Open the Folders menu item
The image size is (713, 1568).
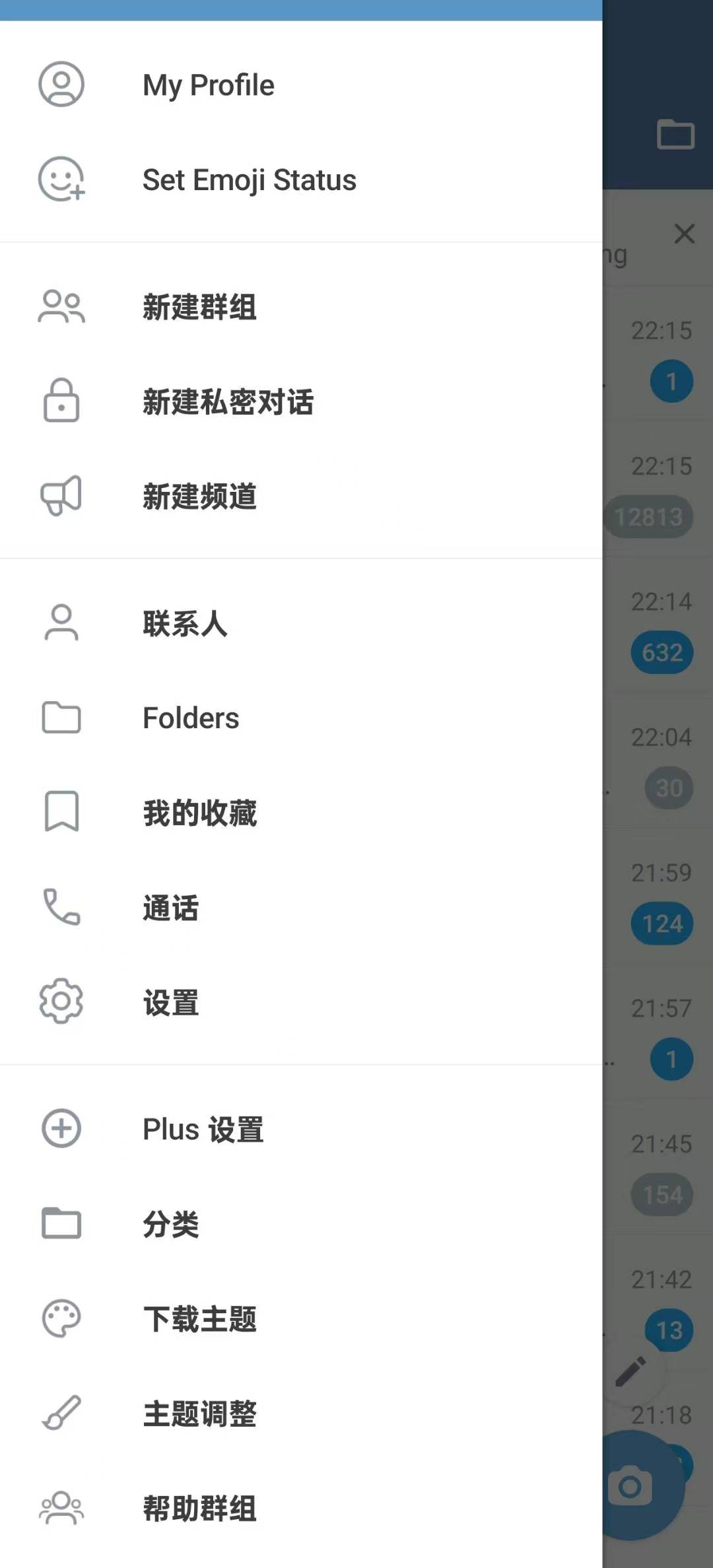[301, 718]
